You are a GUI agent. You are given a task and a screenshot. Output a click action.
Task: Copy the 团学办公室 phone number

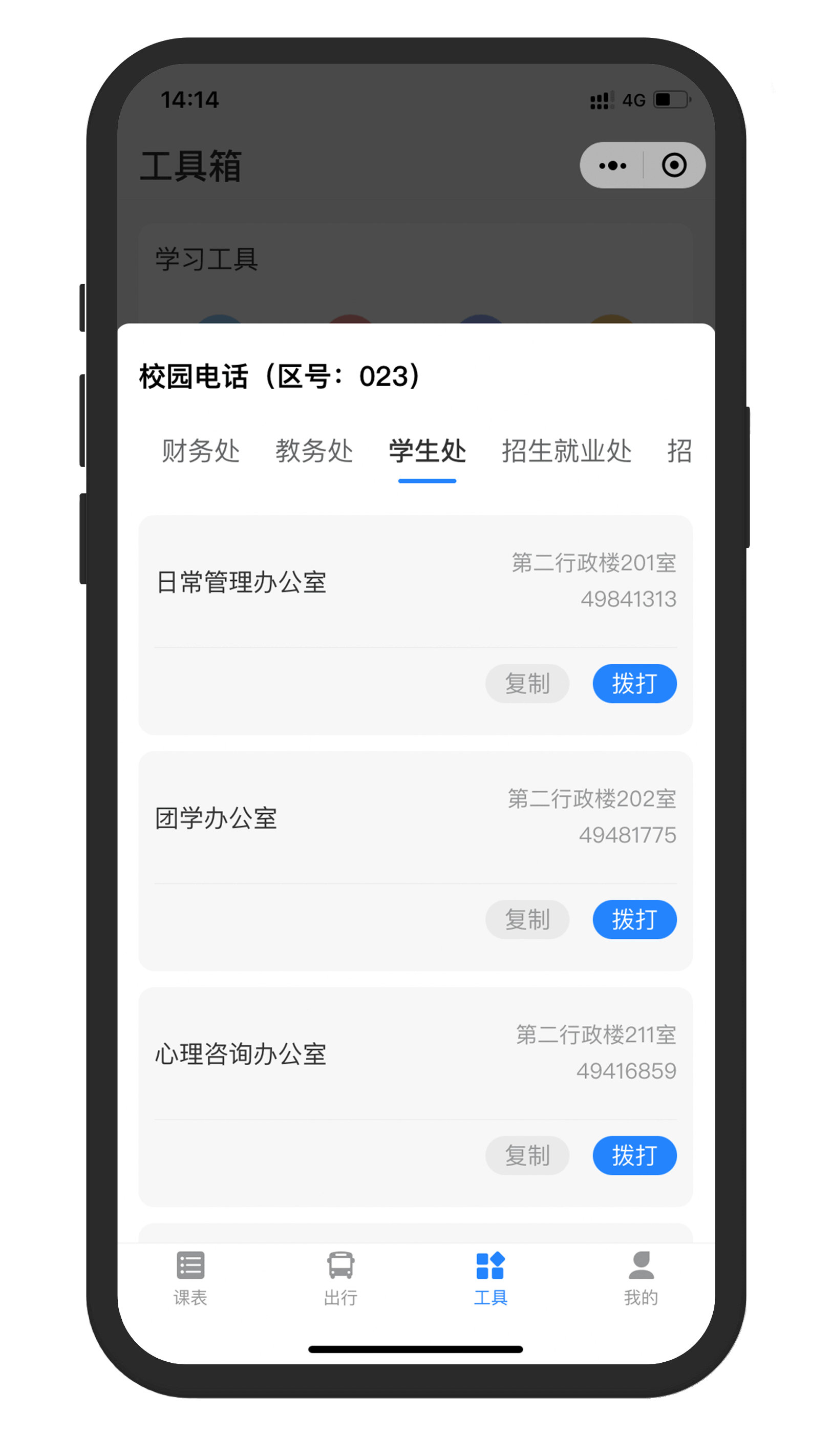(x=527, y=919)
